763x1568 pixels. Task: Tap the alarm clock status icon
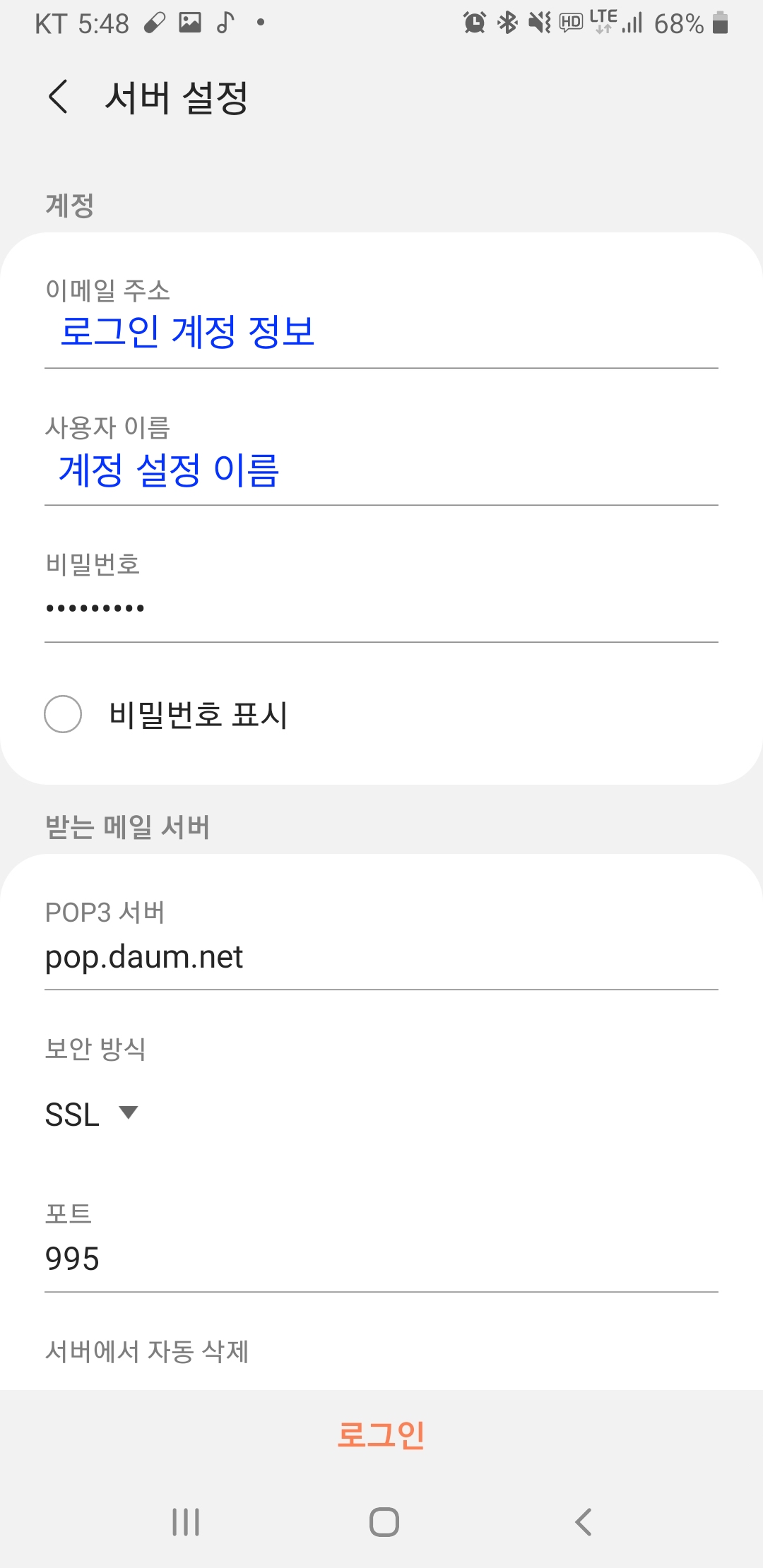click(x=473, y=23)
